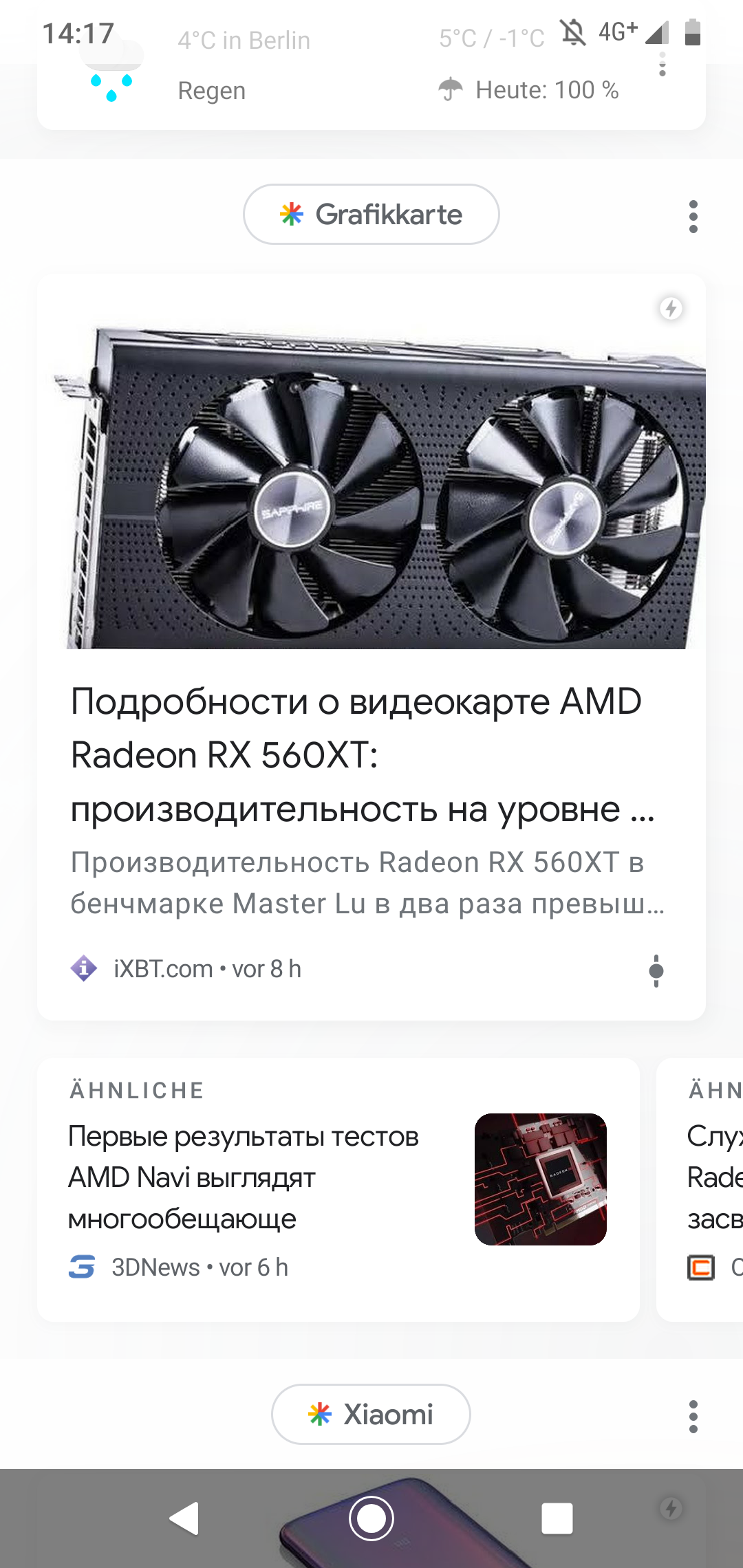The height and width of the screenshot is (1568, 743).
Task: Open options menu beside Xiaomi chip
Action: pos(693,1417)
